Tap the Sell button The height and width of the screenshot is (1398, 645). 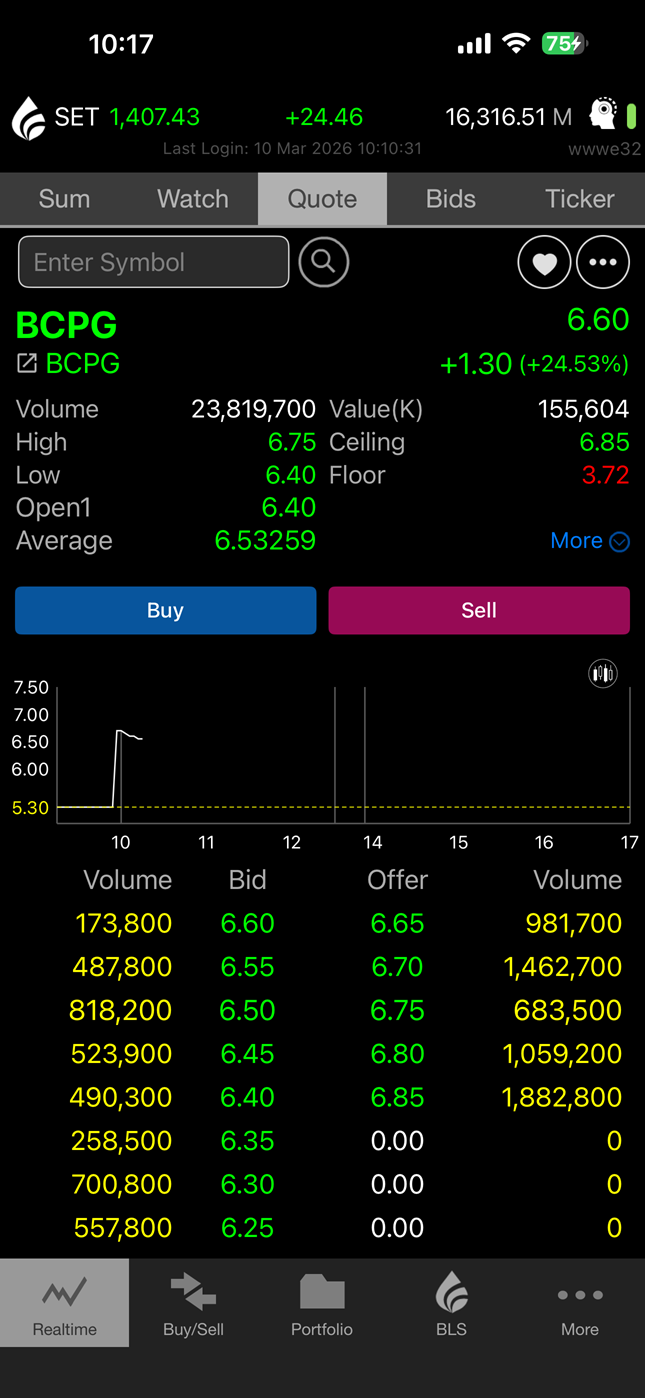[x=479, y=610]
